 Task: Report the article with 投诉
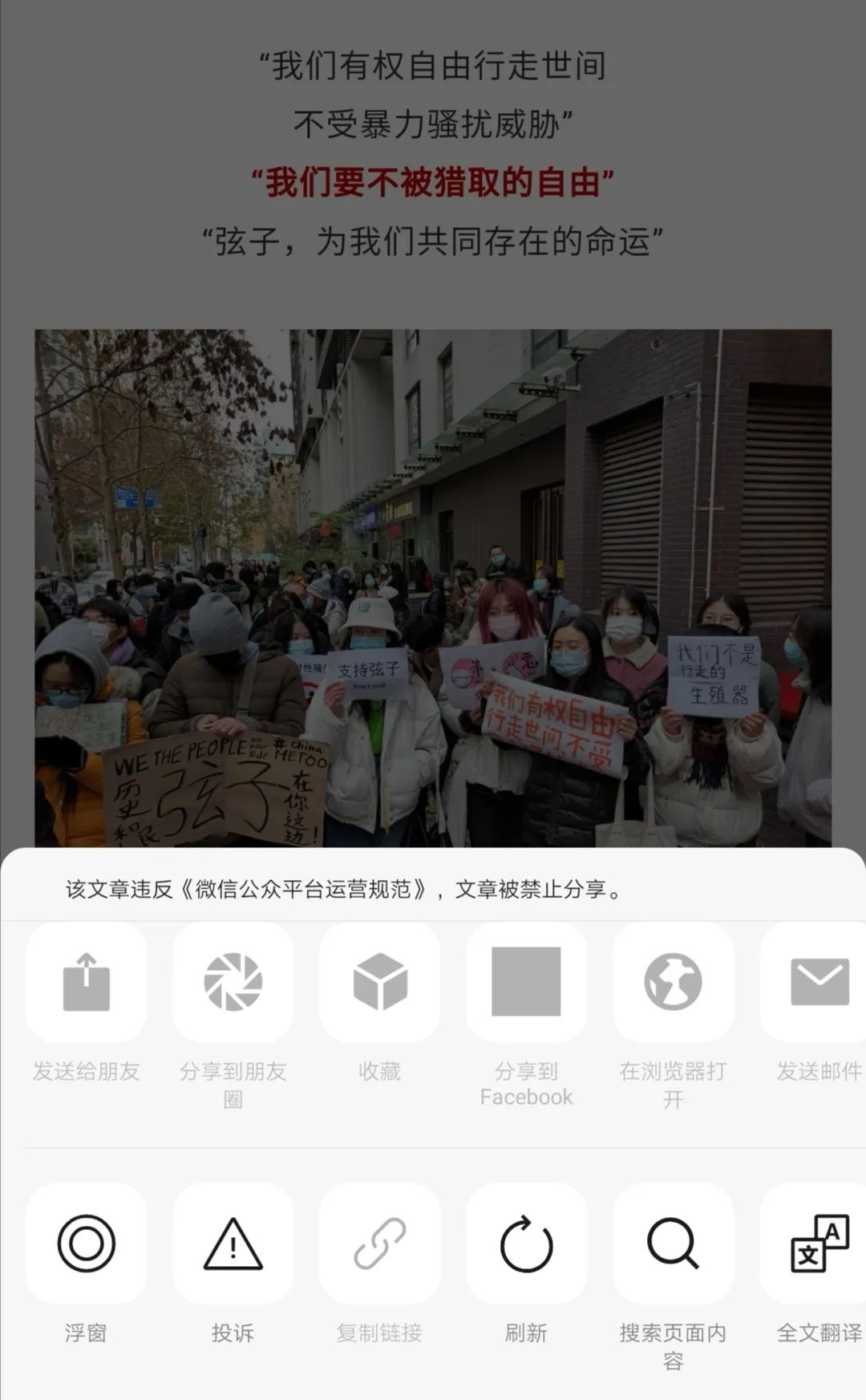point(233,1244)
